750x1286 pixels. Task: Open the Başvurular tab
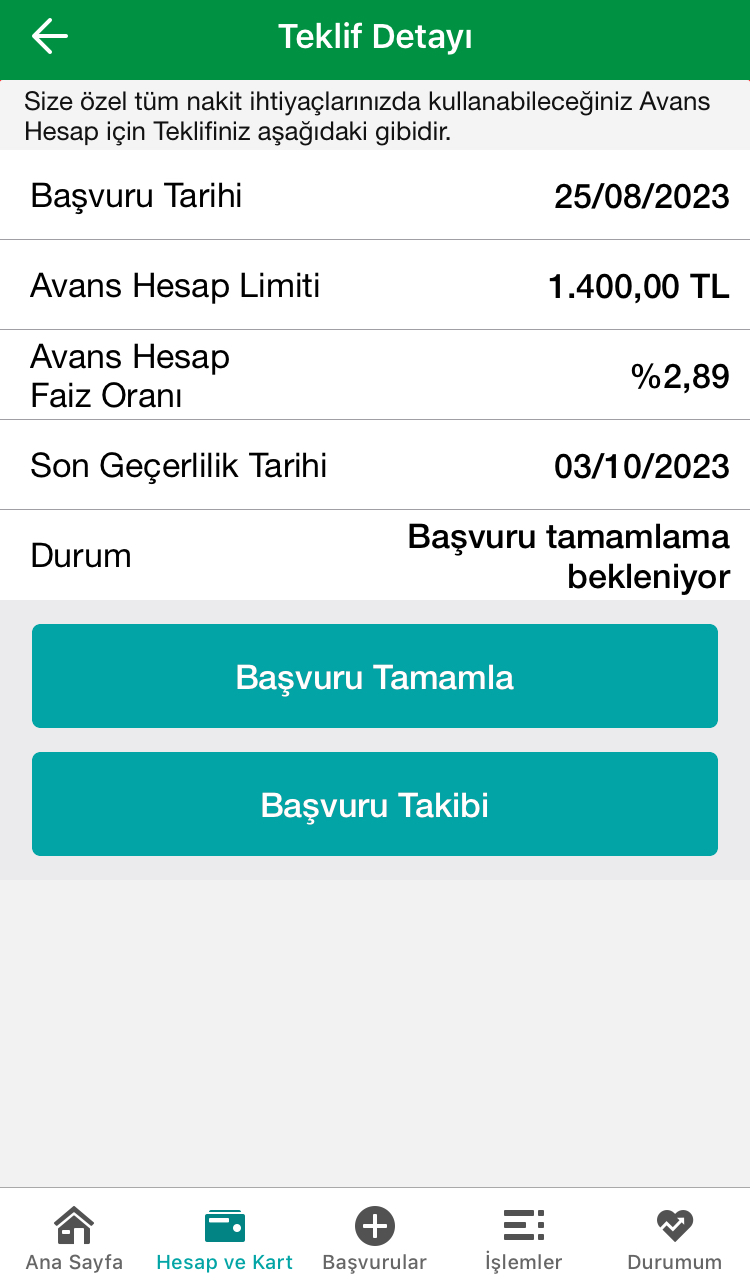point(375,1238)
